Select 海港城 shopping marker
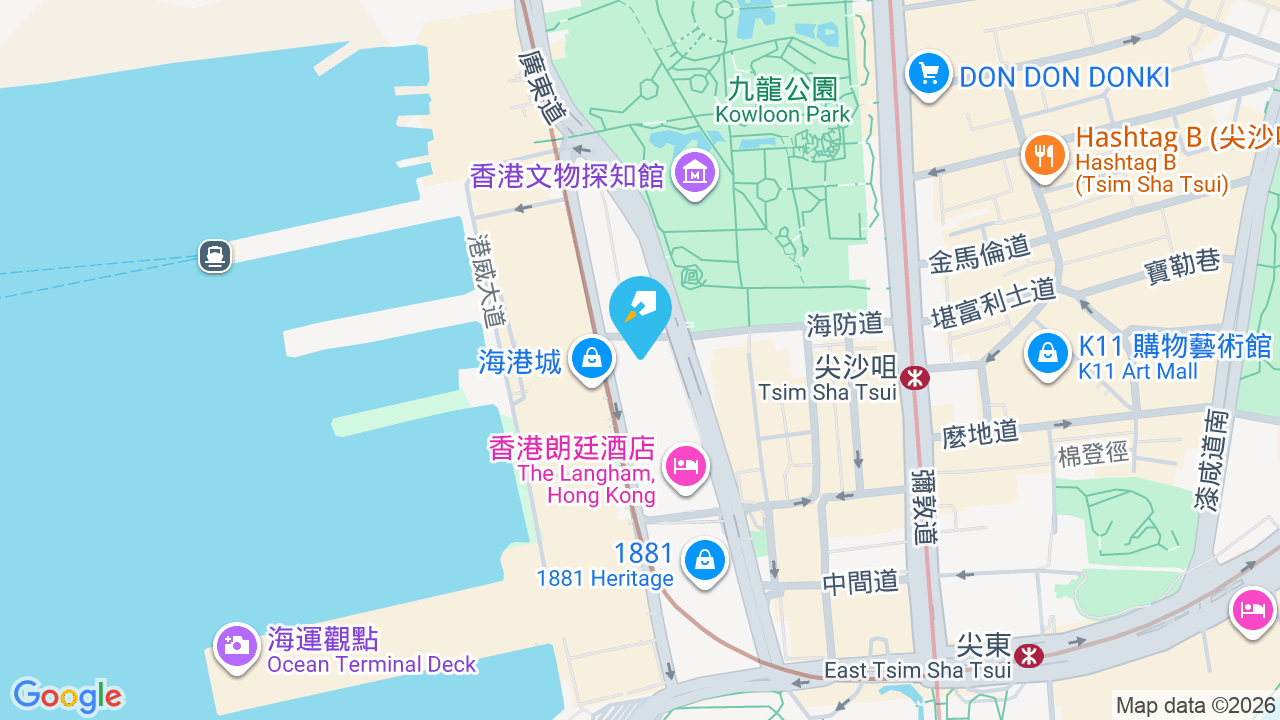This screenshot has width=1280, height=720. tap(592, 360)
